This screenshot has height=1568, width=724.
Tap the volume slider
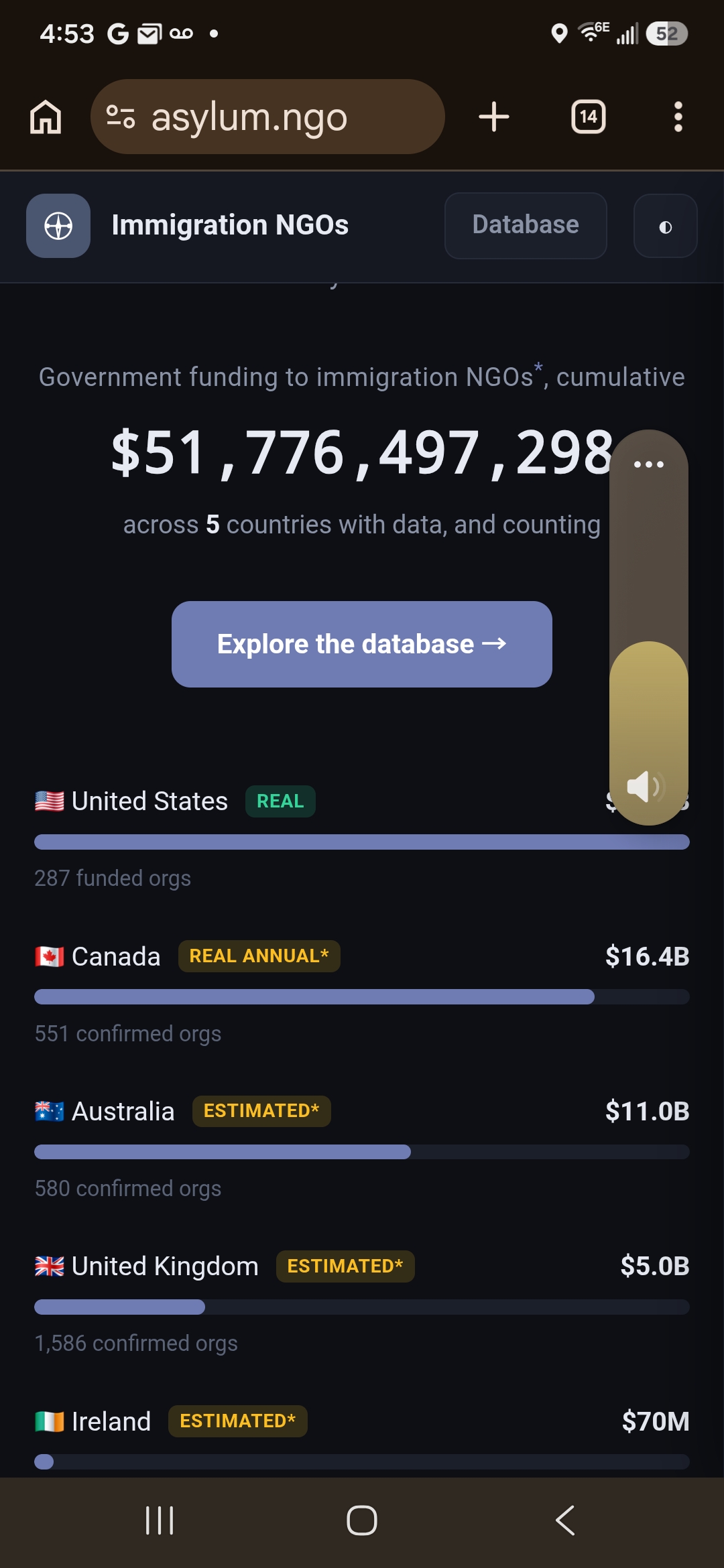pyautogui.click(x=649, y=627)
